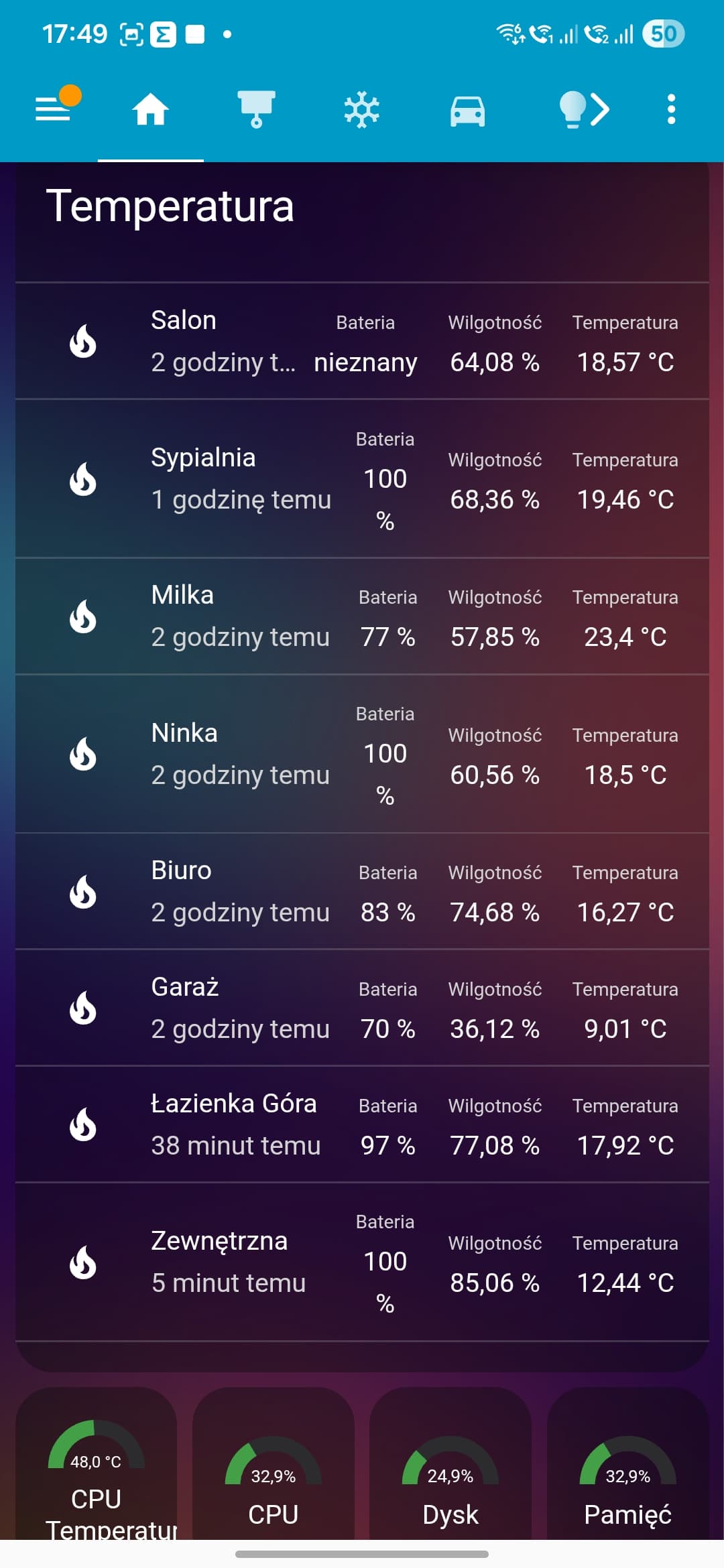Open the three-dot overflow menu
724x1568 pixels.
tap(671, 109)
